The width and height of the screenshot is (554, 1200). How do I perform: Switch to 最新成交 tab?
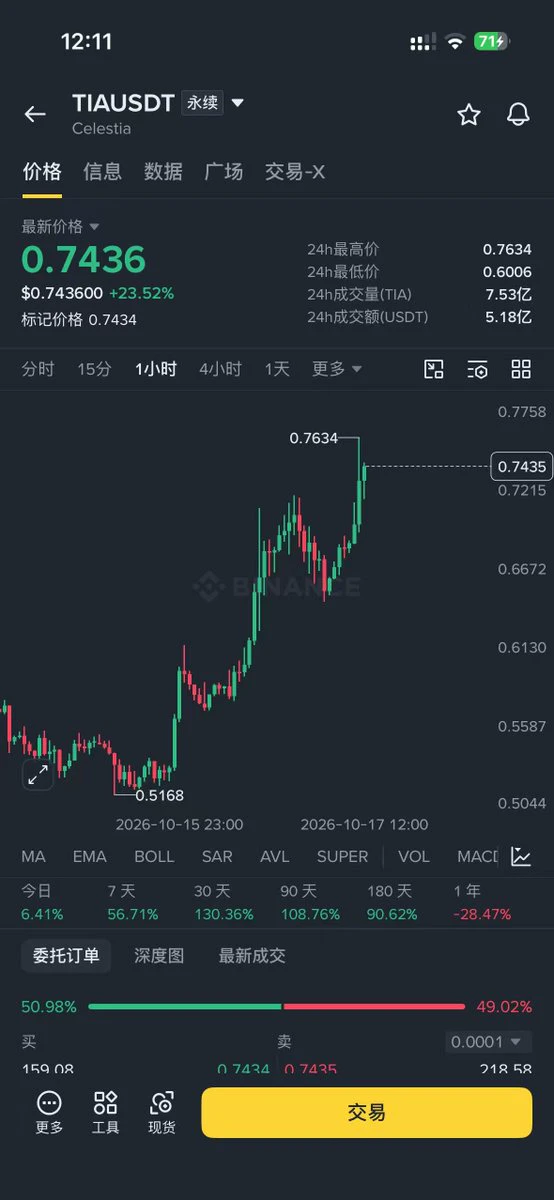coord(252,956)
